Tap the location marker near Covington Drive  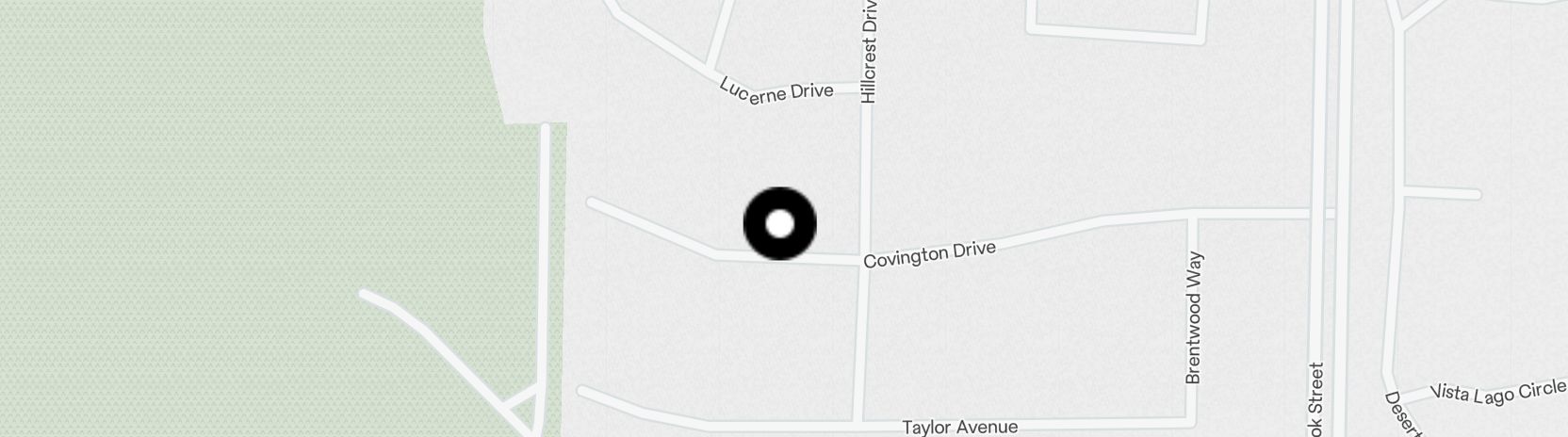click(x=779, y=224)
